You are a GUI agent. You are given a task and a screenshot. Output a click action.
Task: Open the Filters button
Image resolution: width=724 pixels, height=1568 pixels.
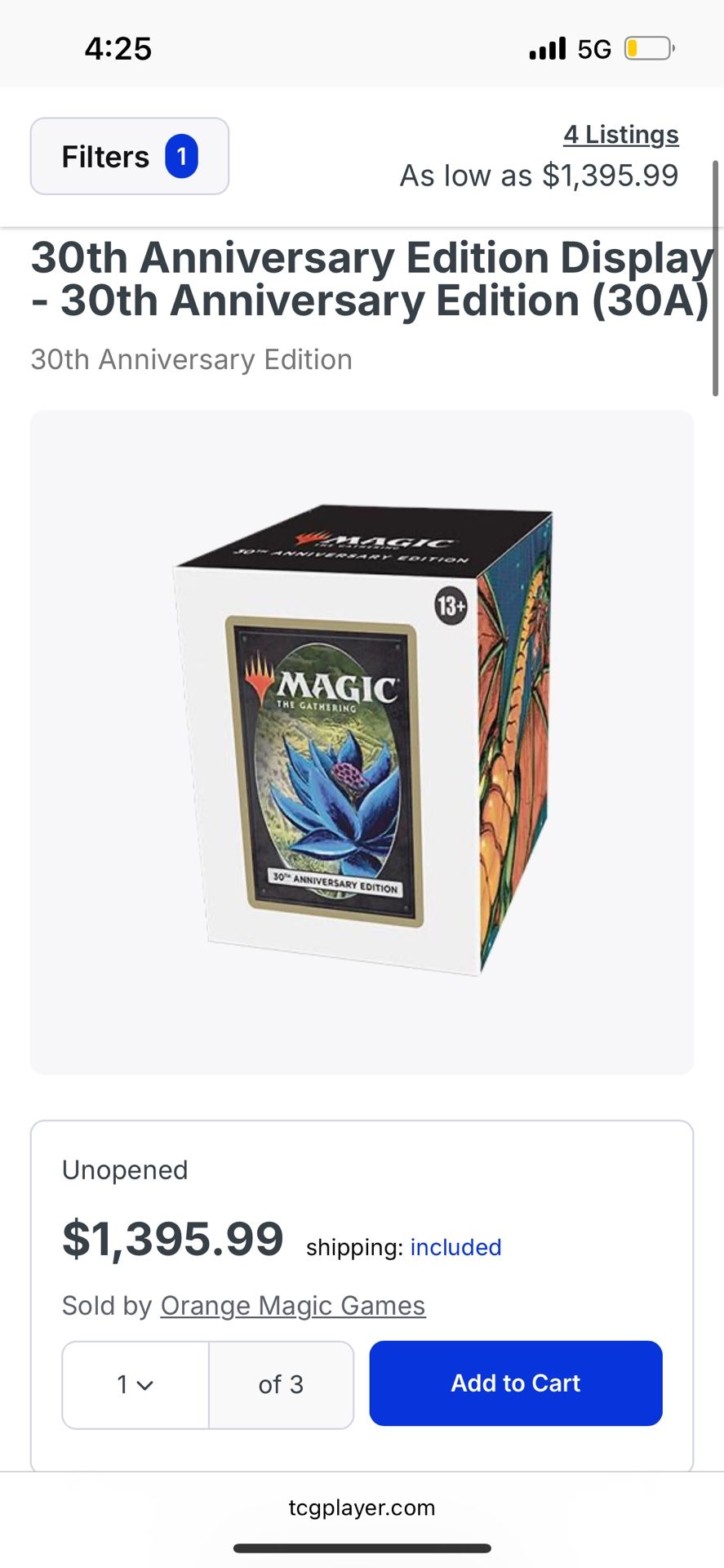click(129, 156)
